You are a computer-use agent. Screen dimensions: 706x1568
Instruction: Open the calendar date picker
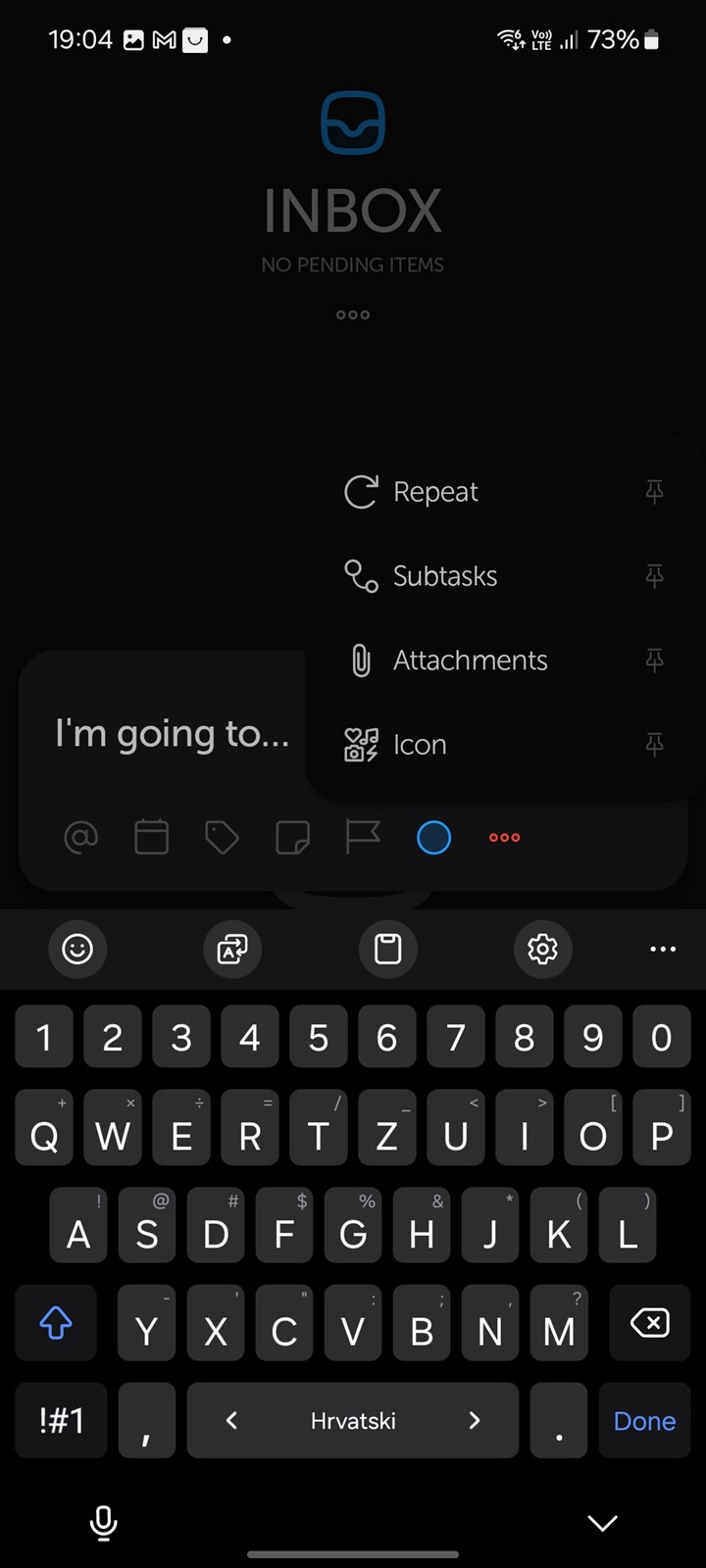pos(151,838)
